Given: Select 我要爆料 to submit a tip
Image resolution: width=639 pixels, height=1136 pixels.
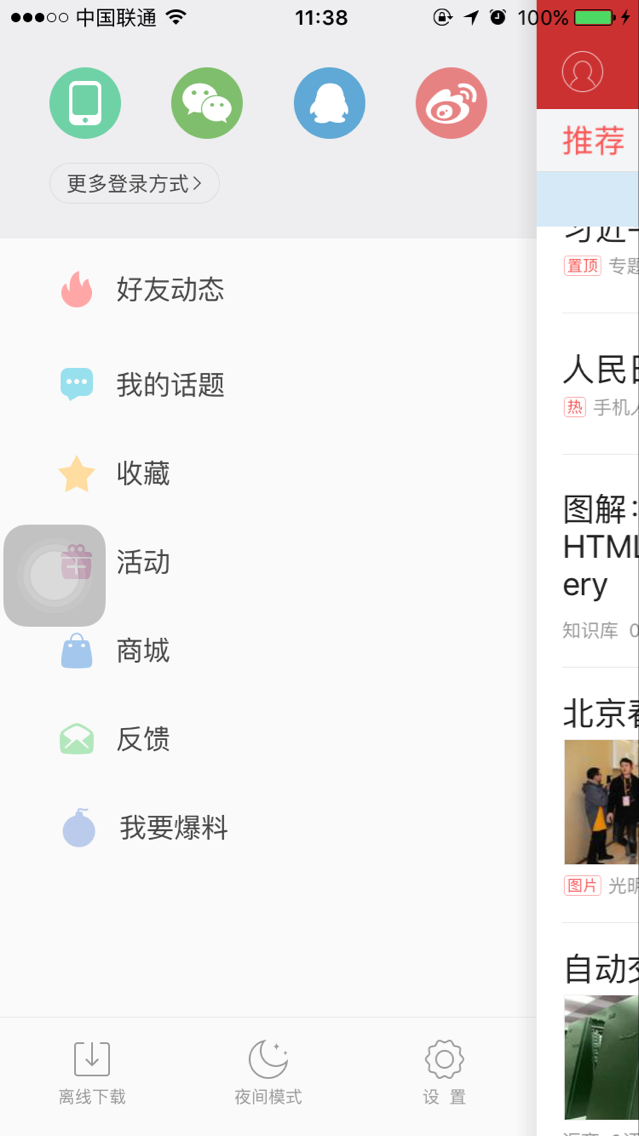Looking at the screenshot, I should (x=173, y=828).
